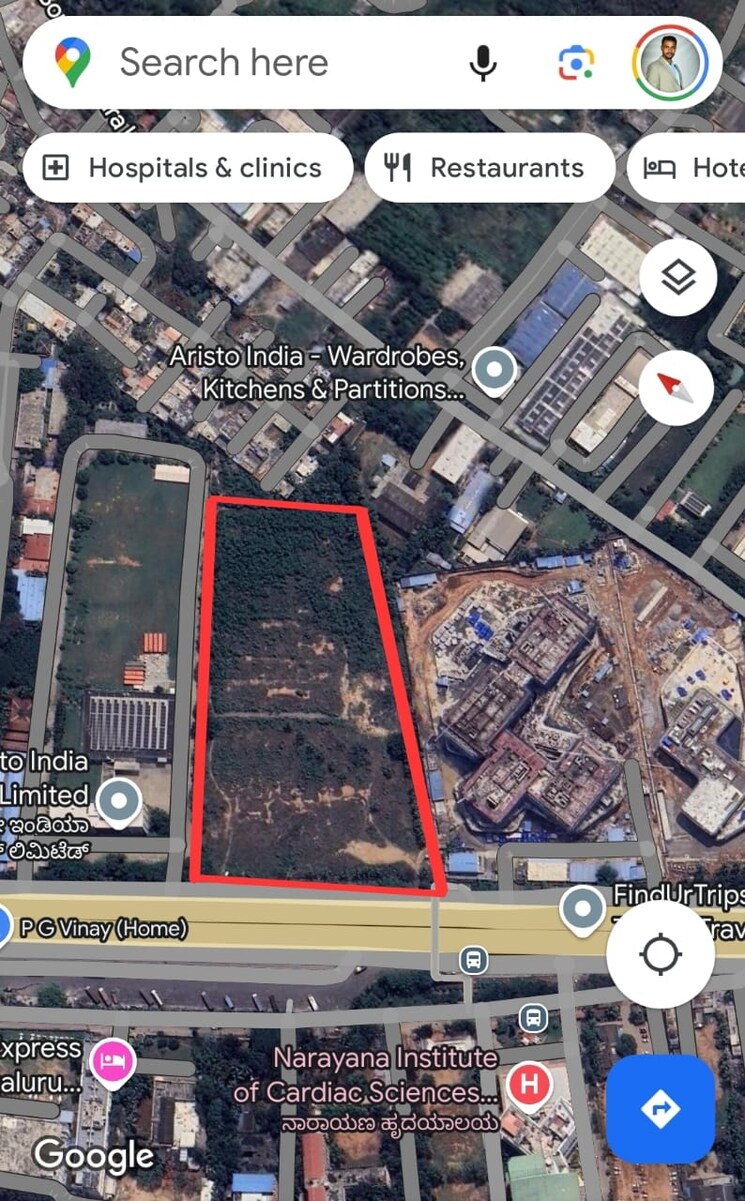This screenshot has height=1201, width=745.
Task: Open the map layers button
Action: point(678,279)
